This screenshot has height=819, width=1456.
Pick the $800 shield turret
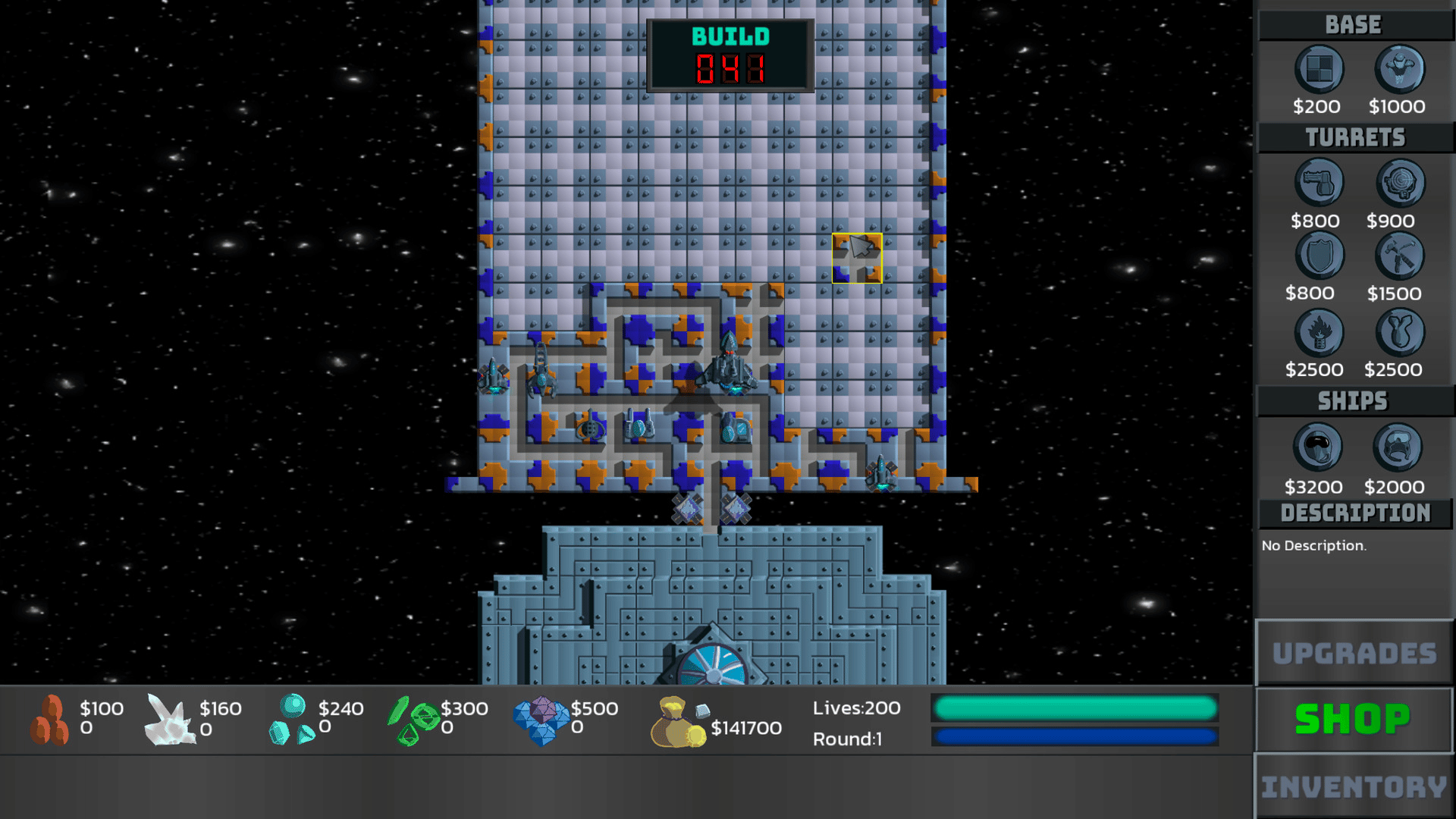tap(1319, 256)
